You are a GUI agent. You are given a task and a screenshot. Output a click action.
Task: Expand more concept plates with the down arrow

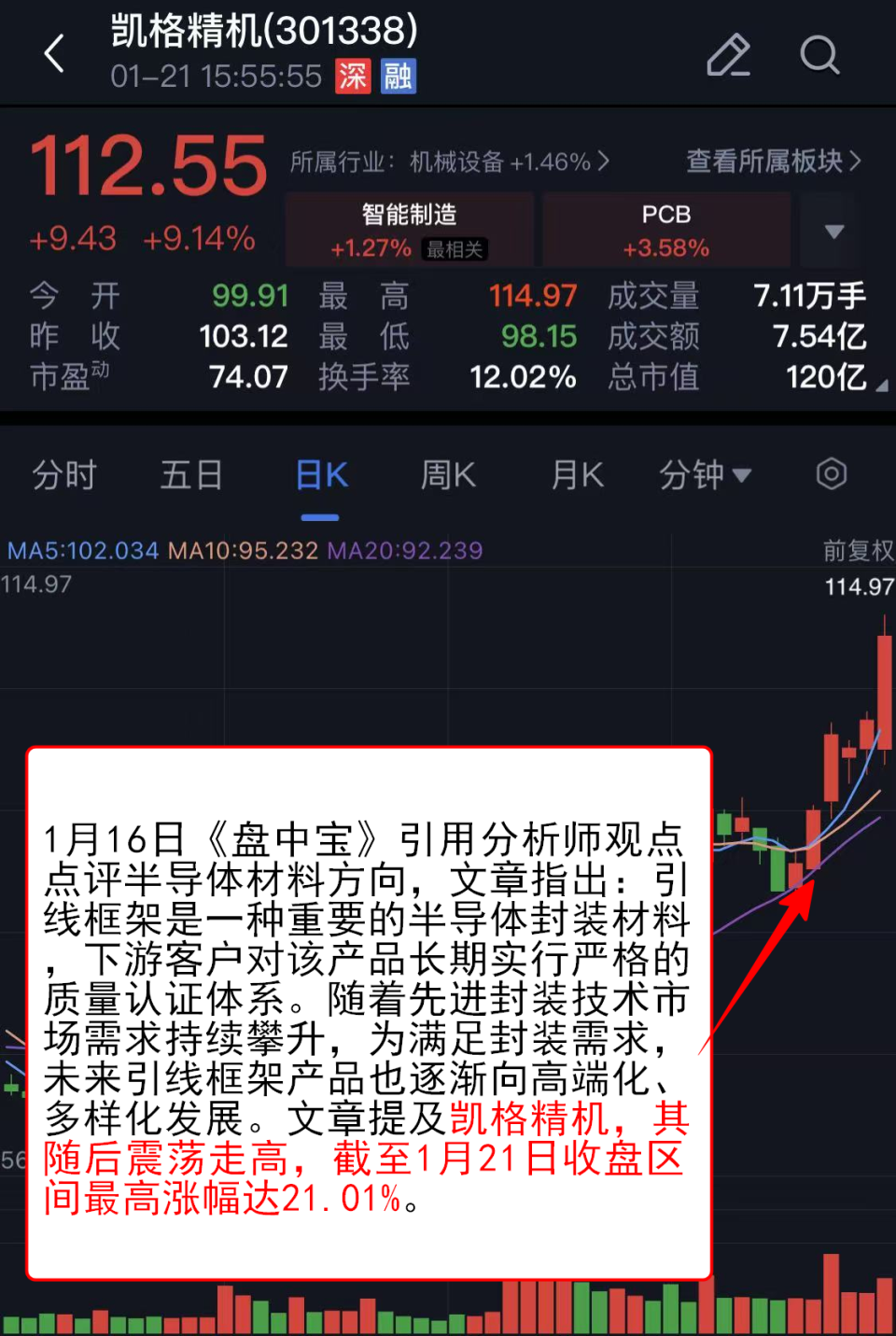[832, 231]
